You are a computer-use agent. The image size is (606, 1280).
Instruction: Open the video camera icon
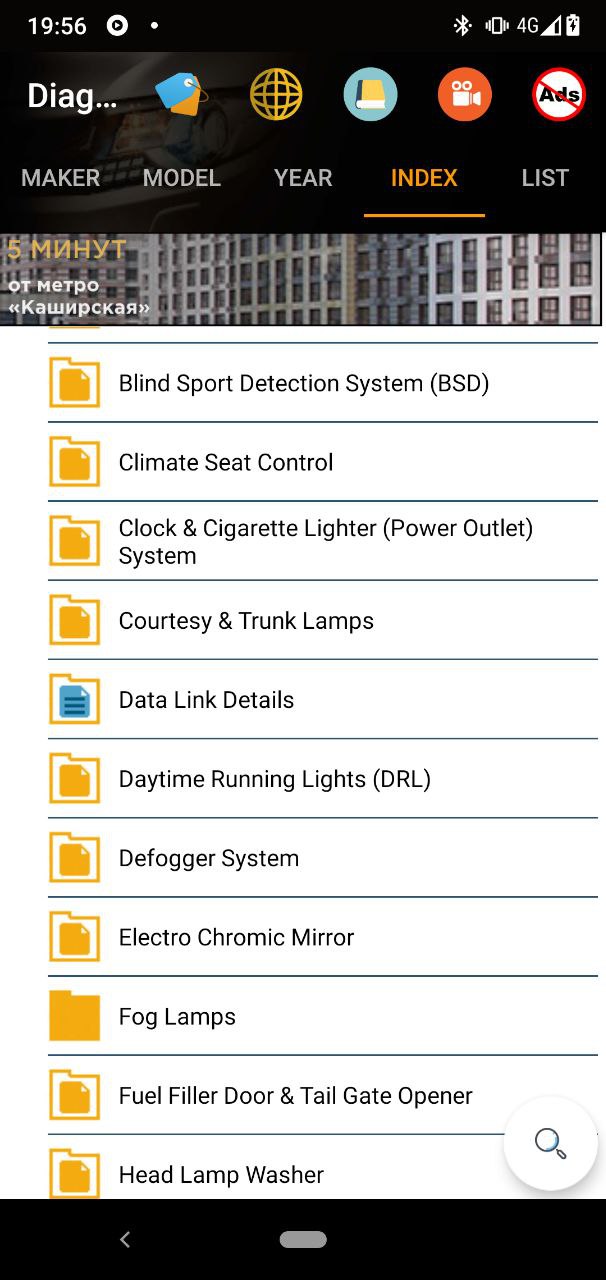pos(465,96)
